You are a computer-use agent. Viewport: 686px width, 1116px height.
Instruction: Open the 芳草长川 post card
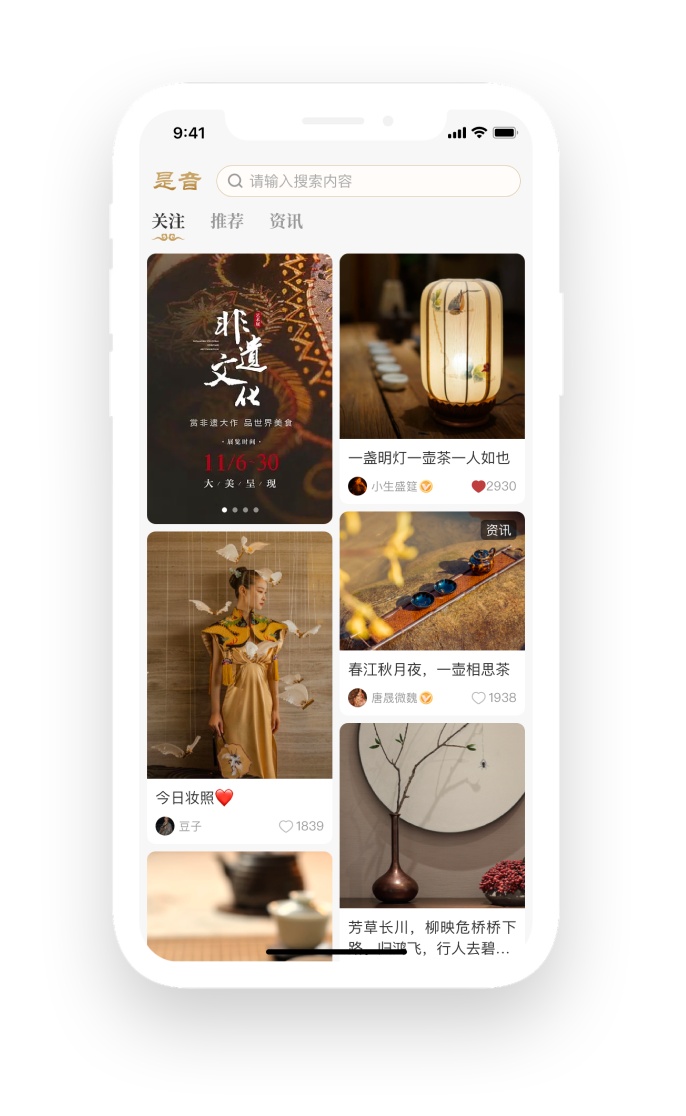[x=432, y=841]
